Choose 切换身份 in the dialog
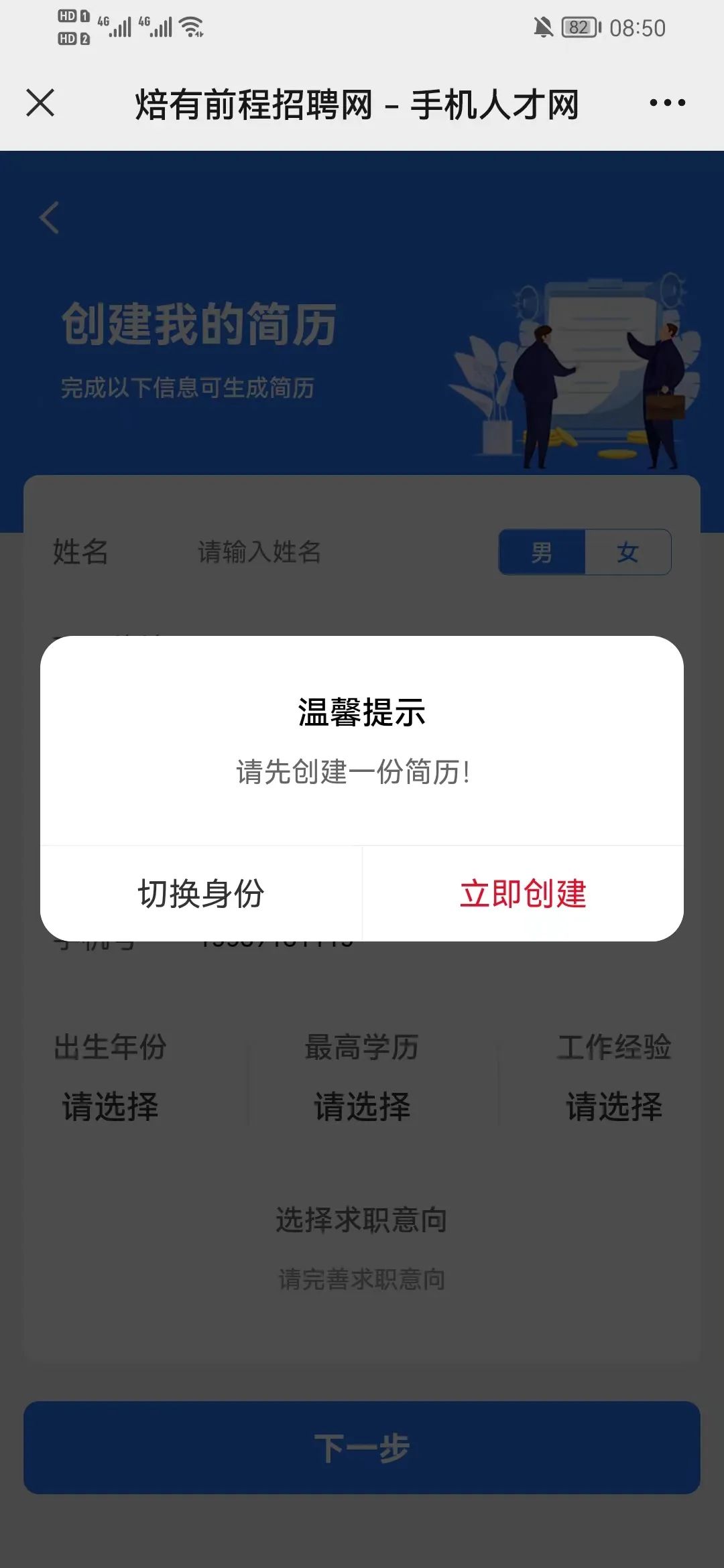Screen dimensions: 724x1568 tap(201, 893)
